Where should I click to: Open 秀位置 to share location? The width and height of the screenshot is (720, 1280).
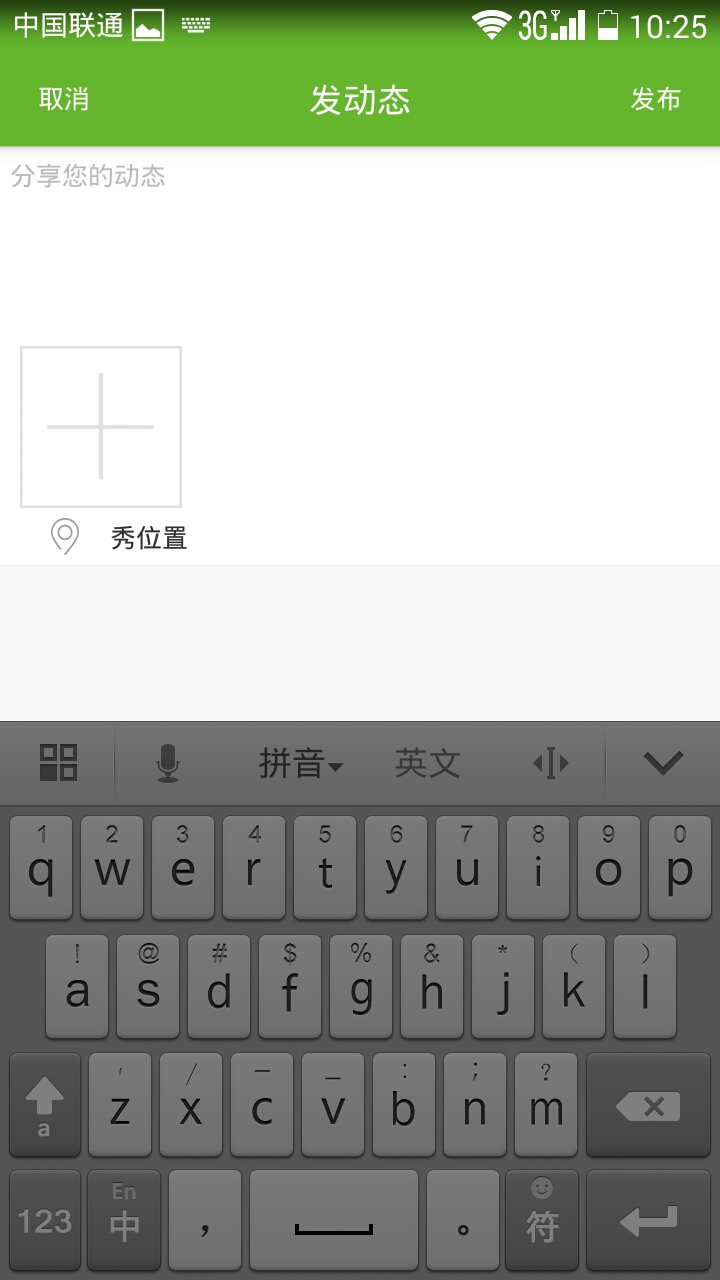click(148, 538)
